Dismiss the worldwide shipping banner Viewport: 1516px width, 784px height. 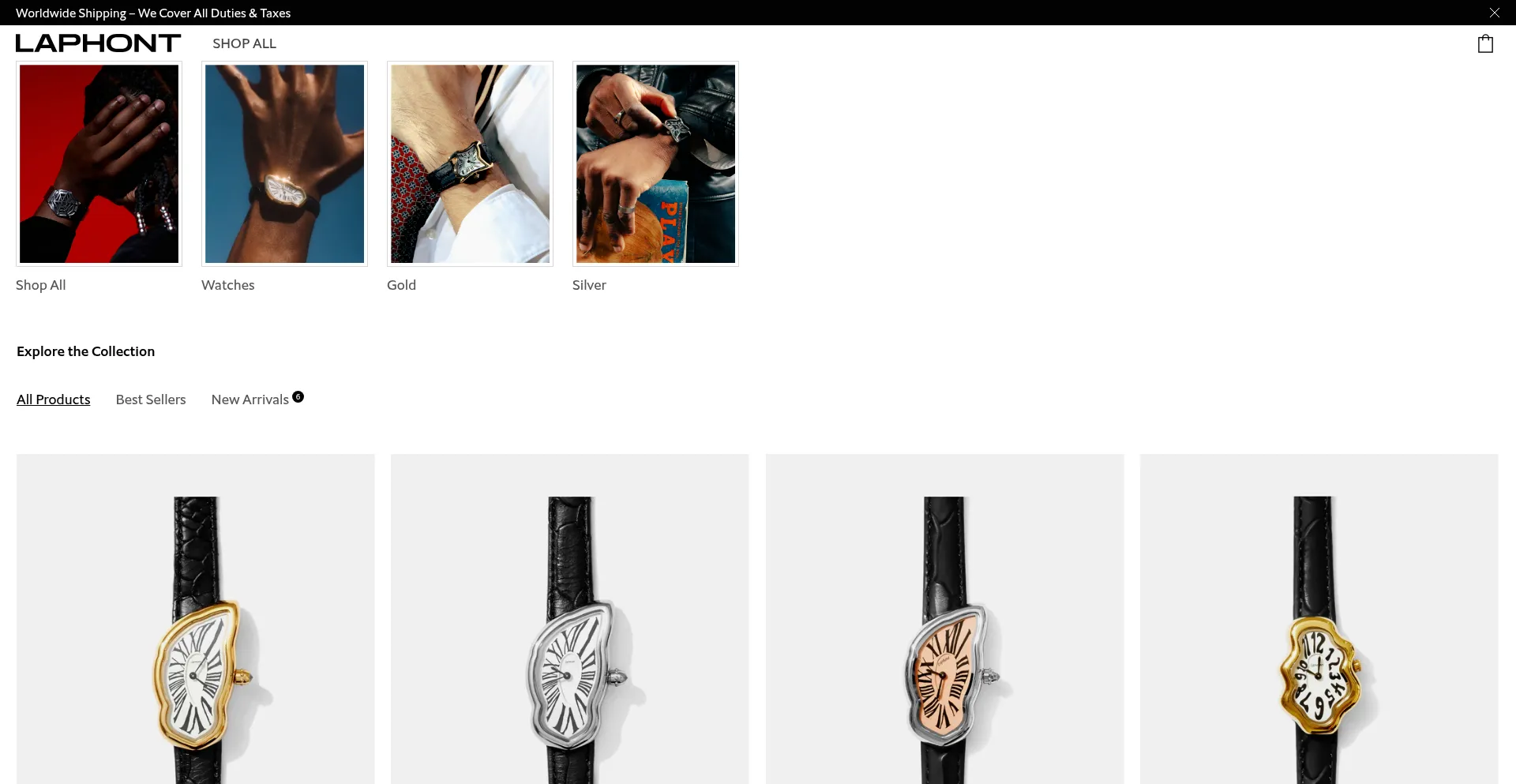coord(1494,13)
